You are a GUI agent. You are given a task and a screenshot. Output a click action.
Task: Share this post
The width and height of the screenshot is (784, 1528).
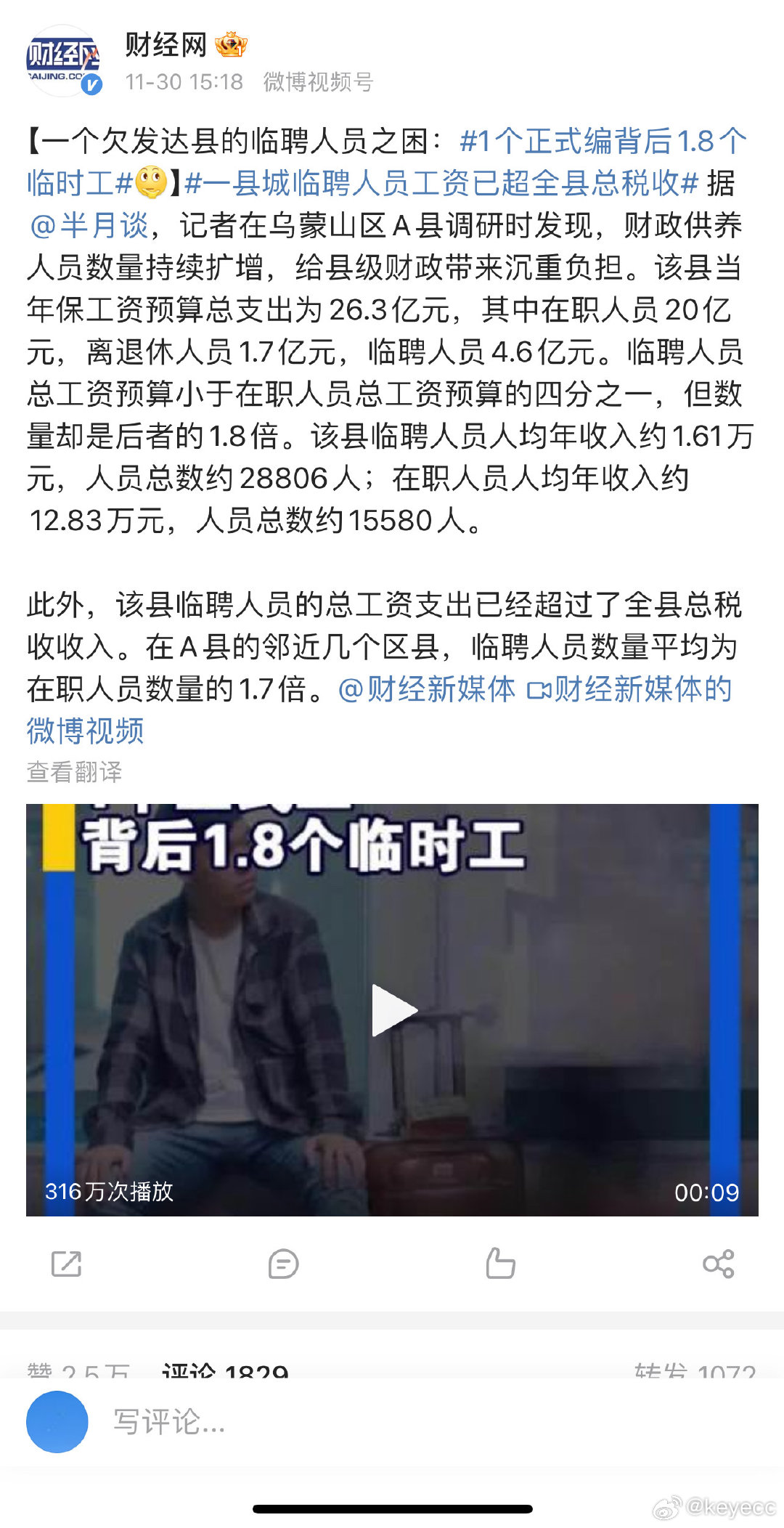coord(718,1264)
